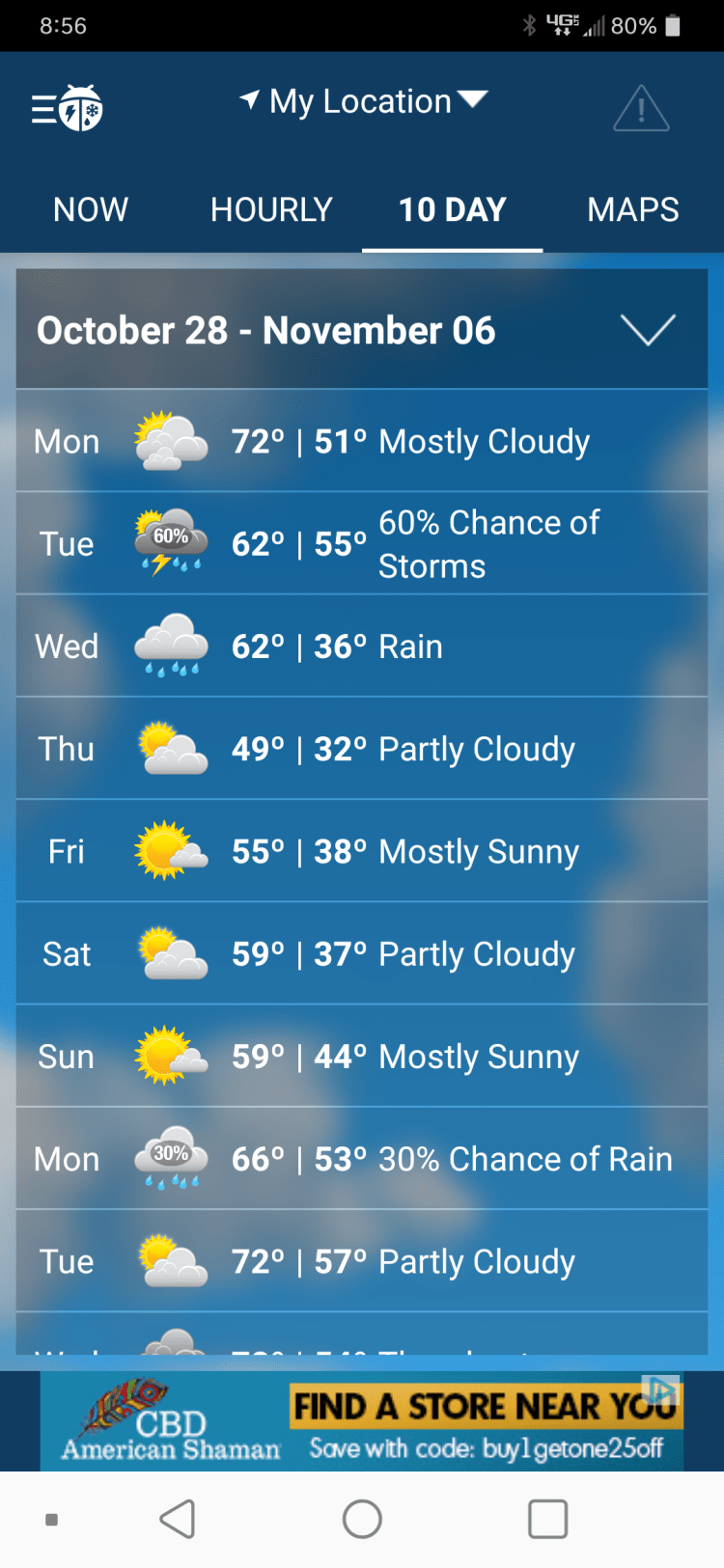Screen dimensions: 724x1568
Task: Switch to the MAPS tab
Action: pyautogui.click(x=633, y=209)
